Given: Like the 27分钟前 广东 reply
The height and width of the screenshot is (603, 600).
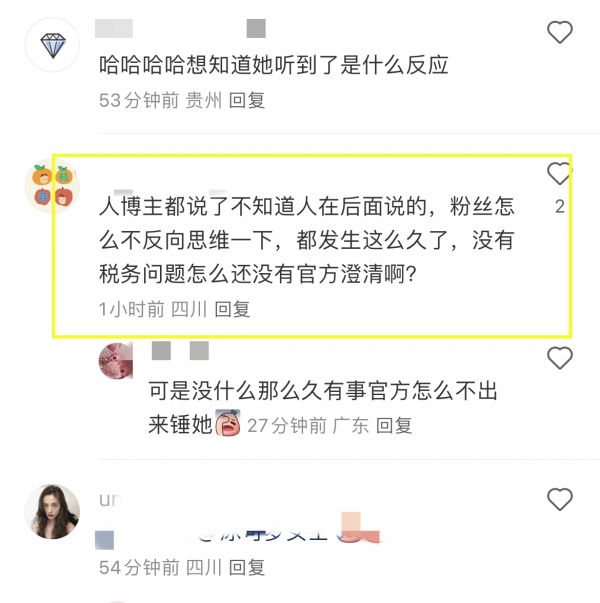Looking at the screenshot, I should [x=560, y=358].
